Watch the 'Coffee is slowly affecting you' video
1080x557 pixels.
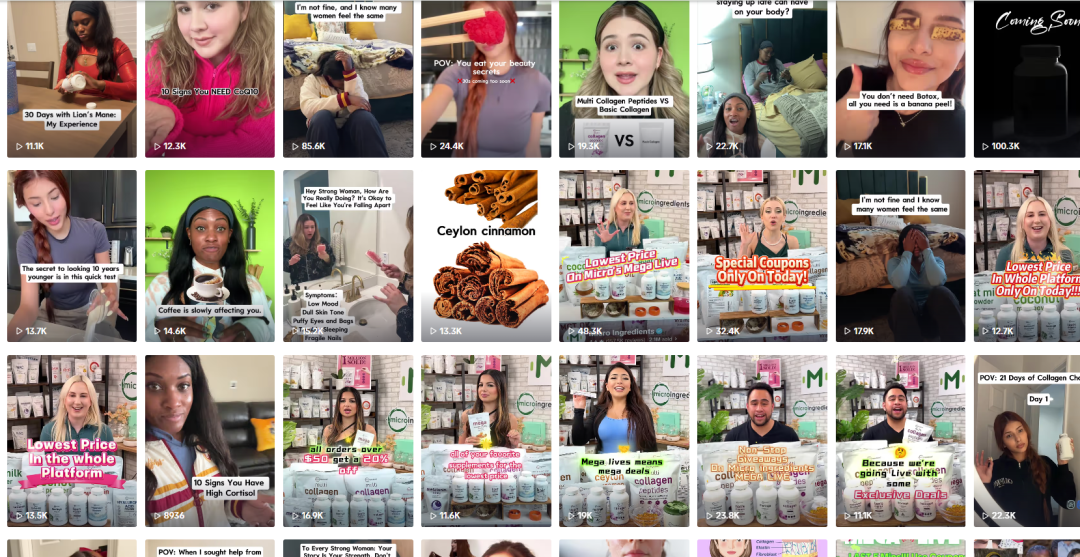(210, 255)
